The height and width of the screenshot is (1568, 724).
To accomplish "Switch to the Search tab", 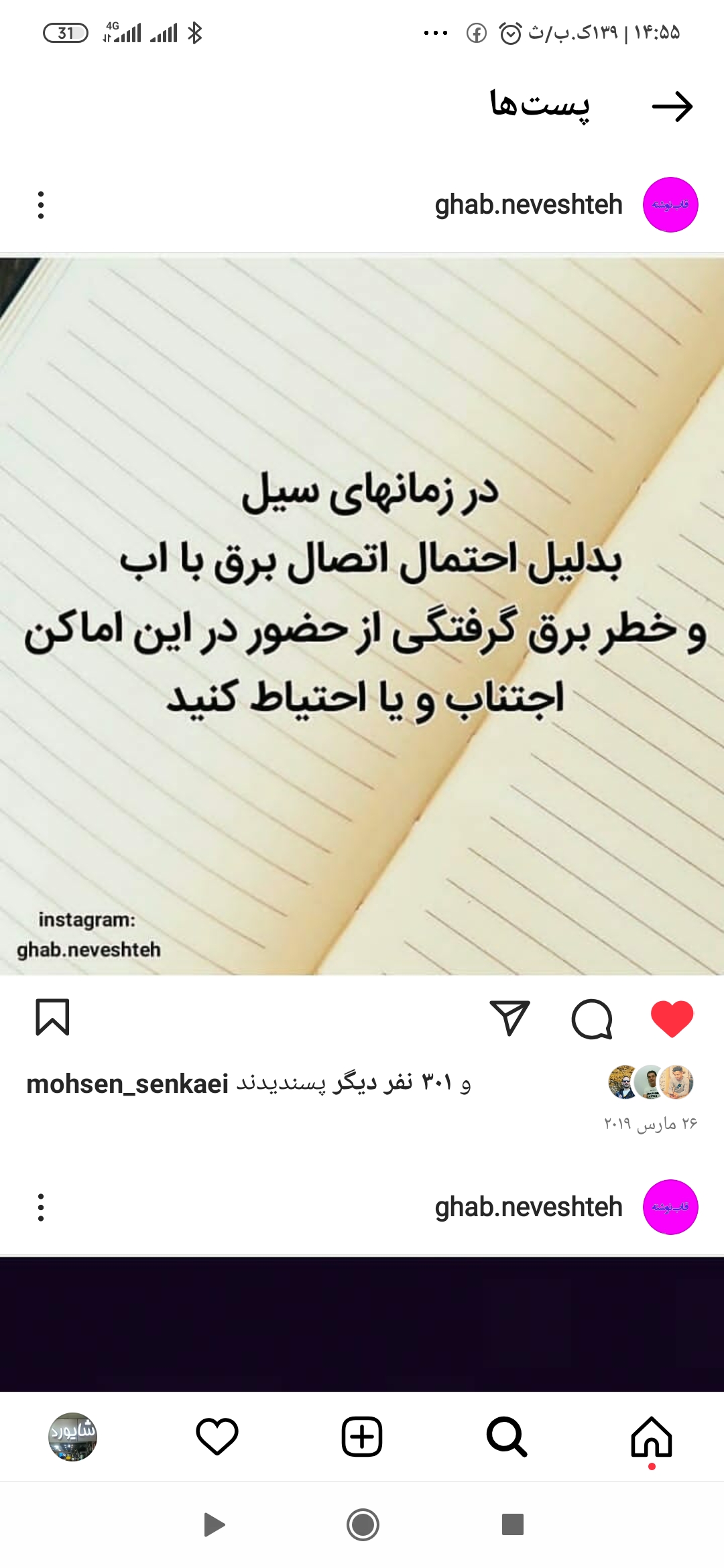I will point(506,1437).
